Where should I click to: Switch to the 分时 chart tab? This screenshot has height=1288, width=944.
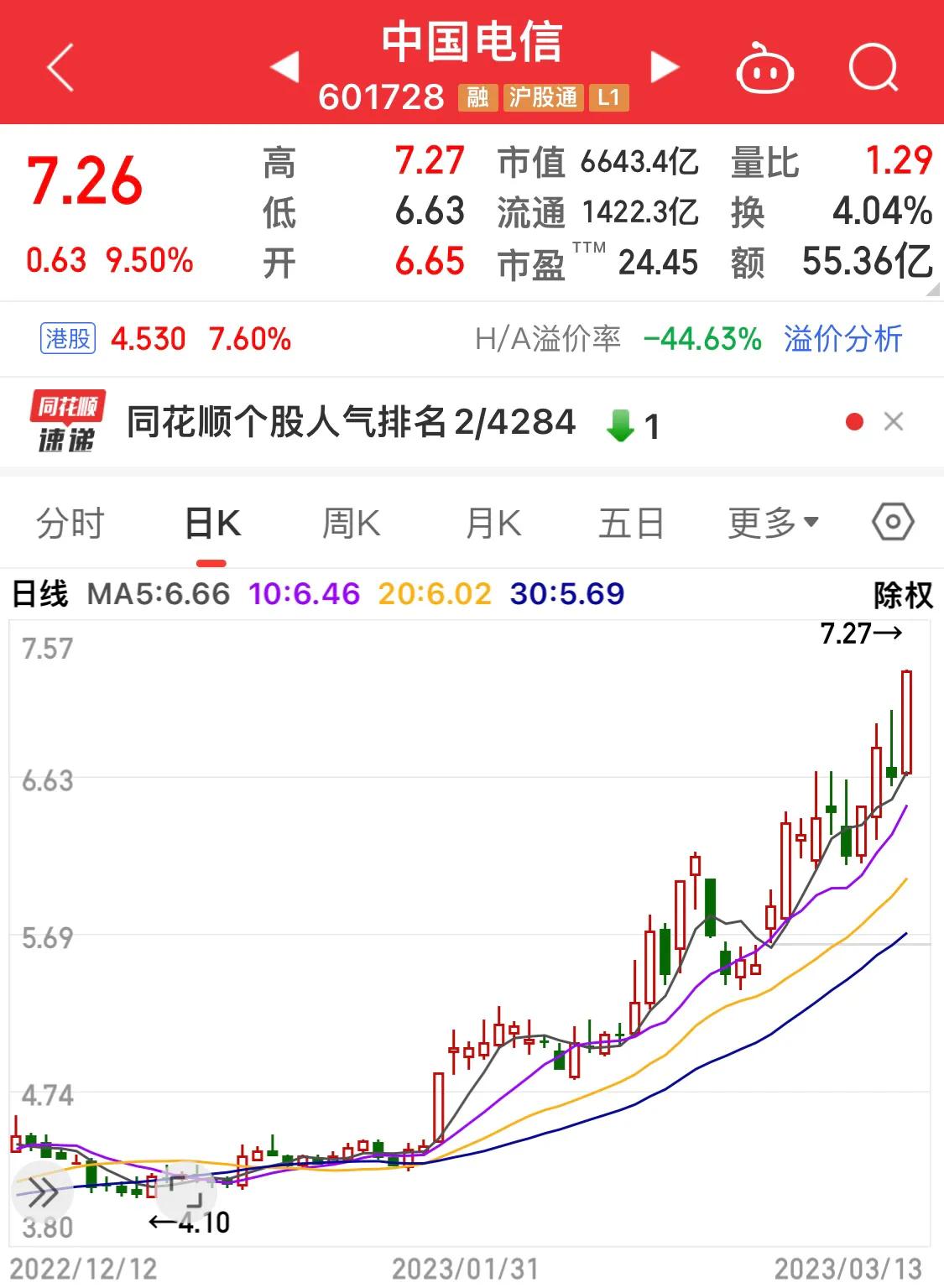click(69, 524)
